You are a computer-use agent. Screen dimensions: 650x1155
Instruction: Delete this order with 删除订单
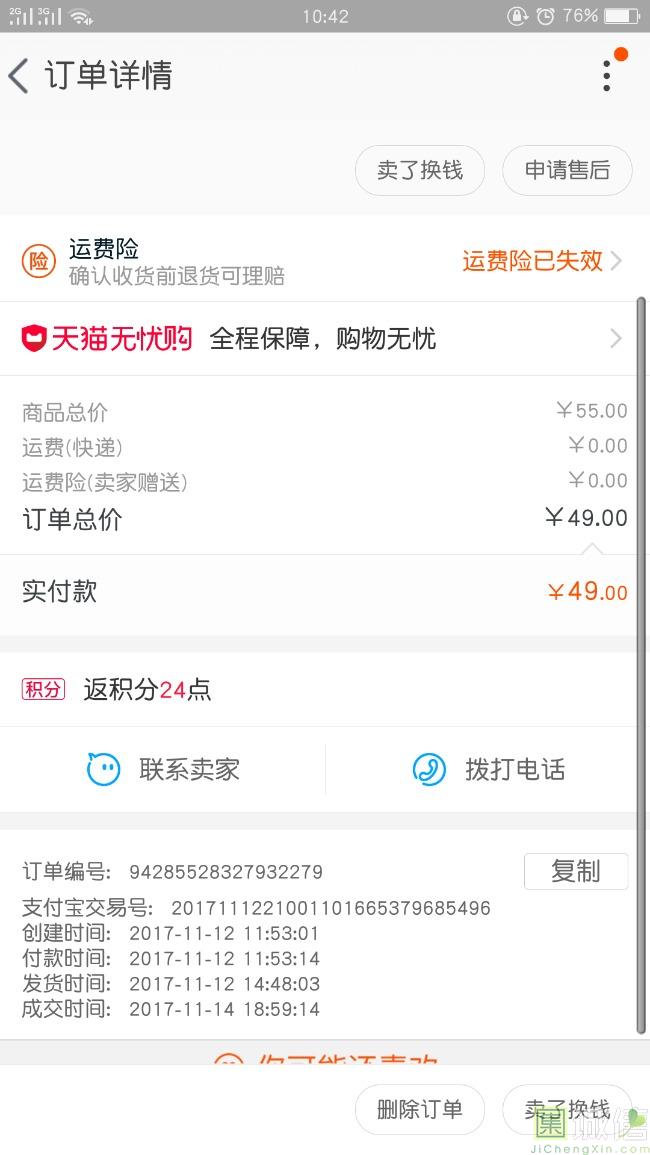(x=420, y=1109)
